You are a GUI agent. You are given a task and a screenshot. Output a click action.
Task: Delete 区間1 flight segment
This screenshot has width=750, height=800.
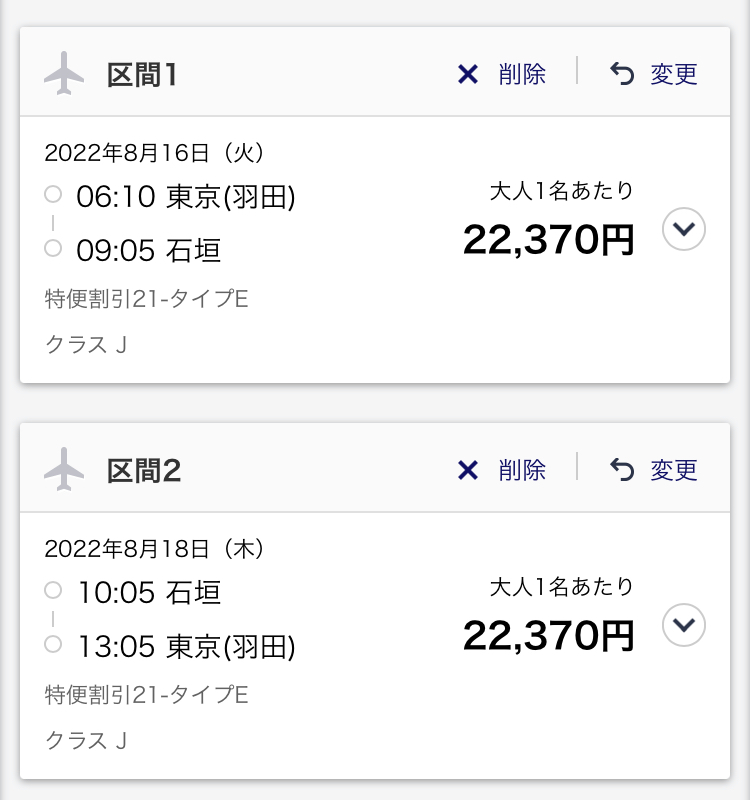[x=502, y=74]
